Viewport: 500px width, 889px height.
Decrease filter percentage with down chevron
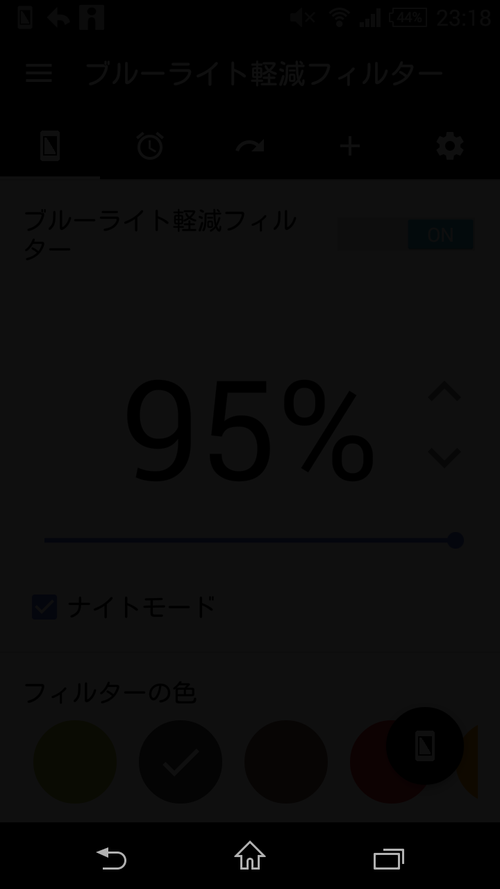(x=444, y=458)
